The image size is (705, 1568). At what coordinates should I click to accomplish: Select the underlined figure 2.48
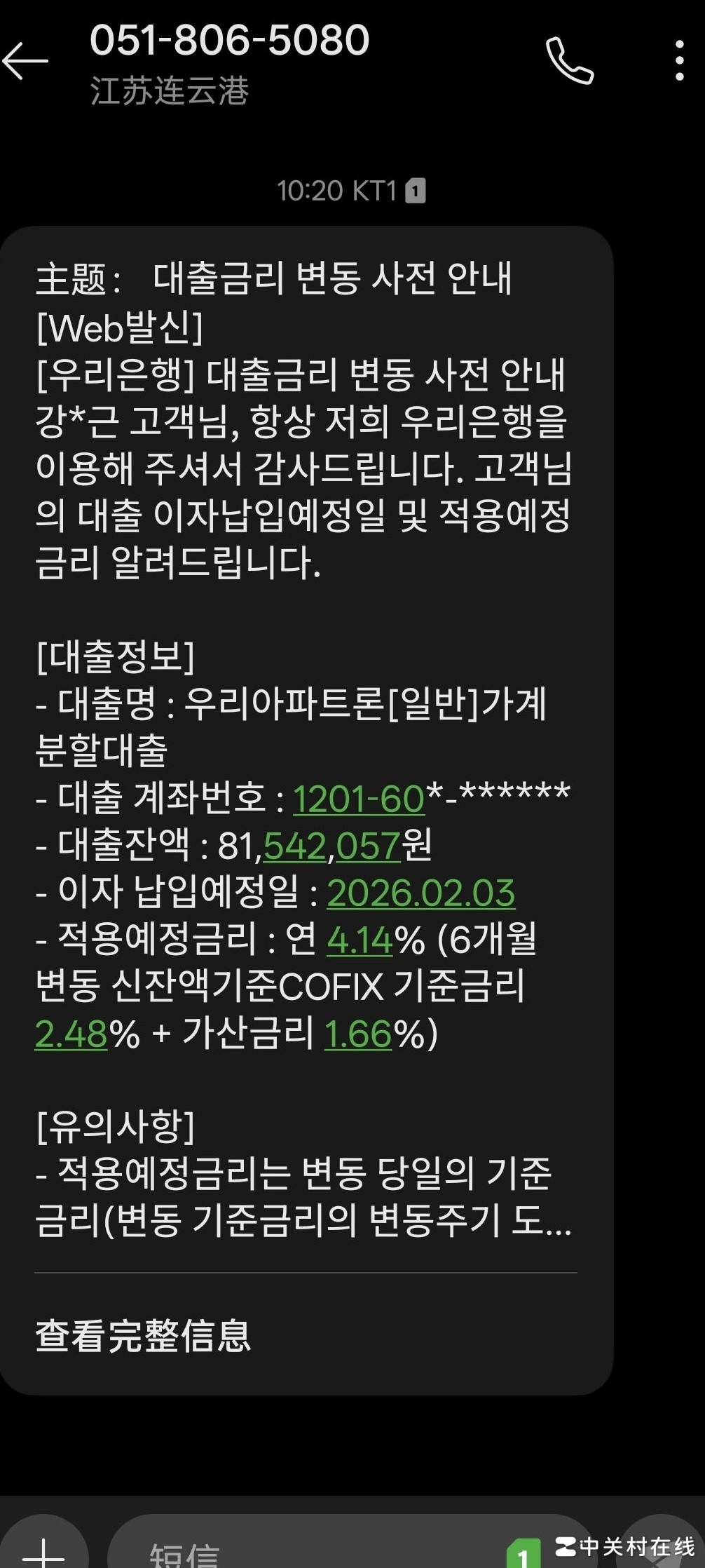71,1034
